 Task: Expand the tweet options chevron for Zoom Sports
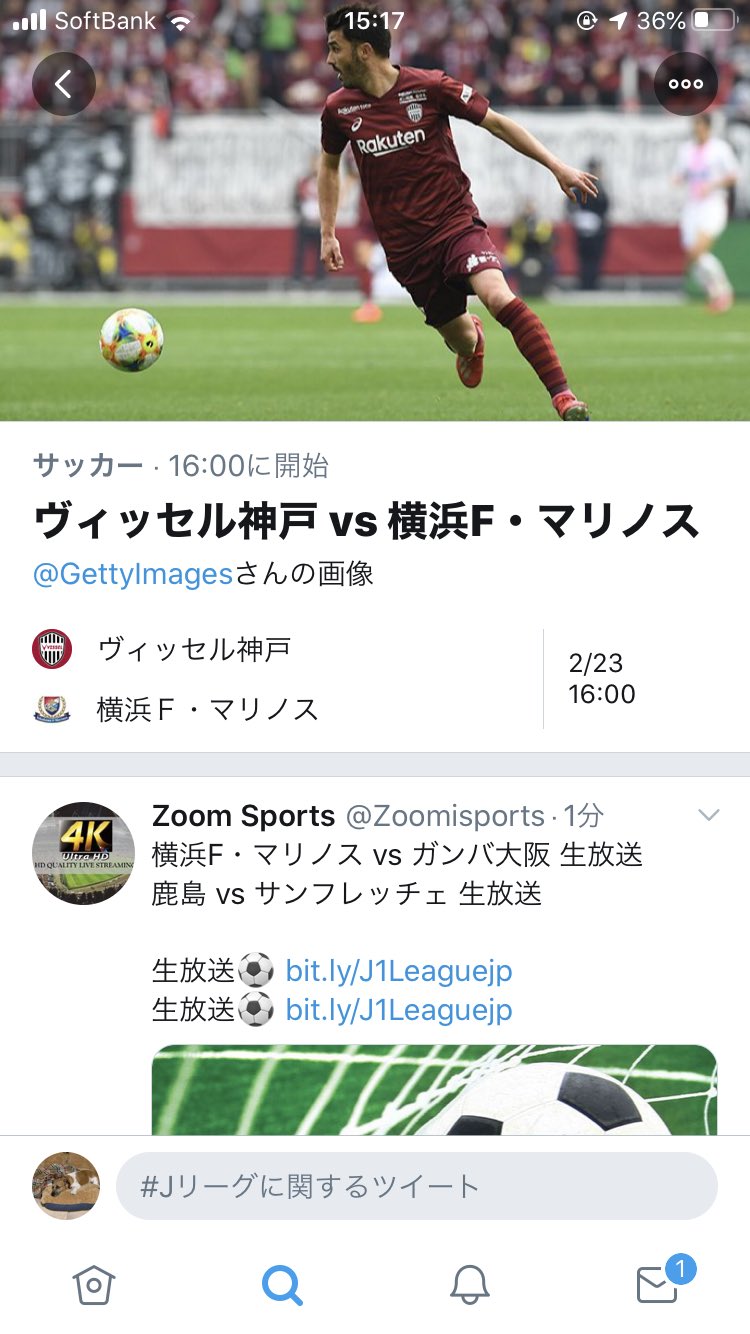pyautogui.click(x=708, y=815)
